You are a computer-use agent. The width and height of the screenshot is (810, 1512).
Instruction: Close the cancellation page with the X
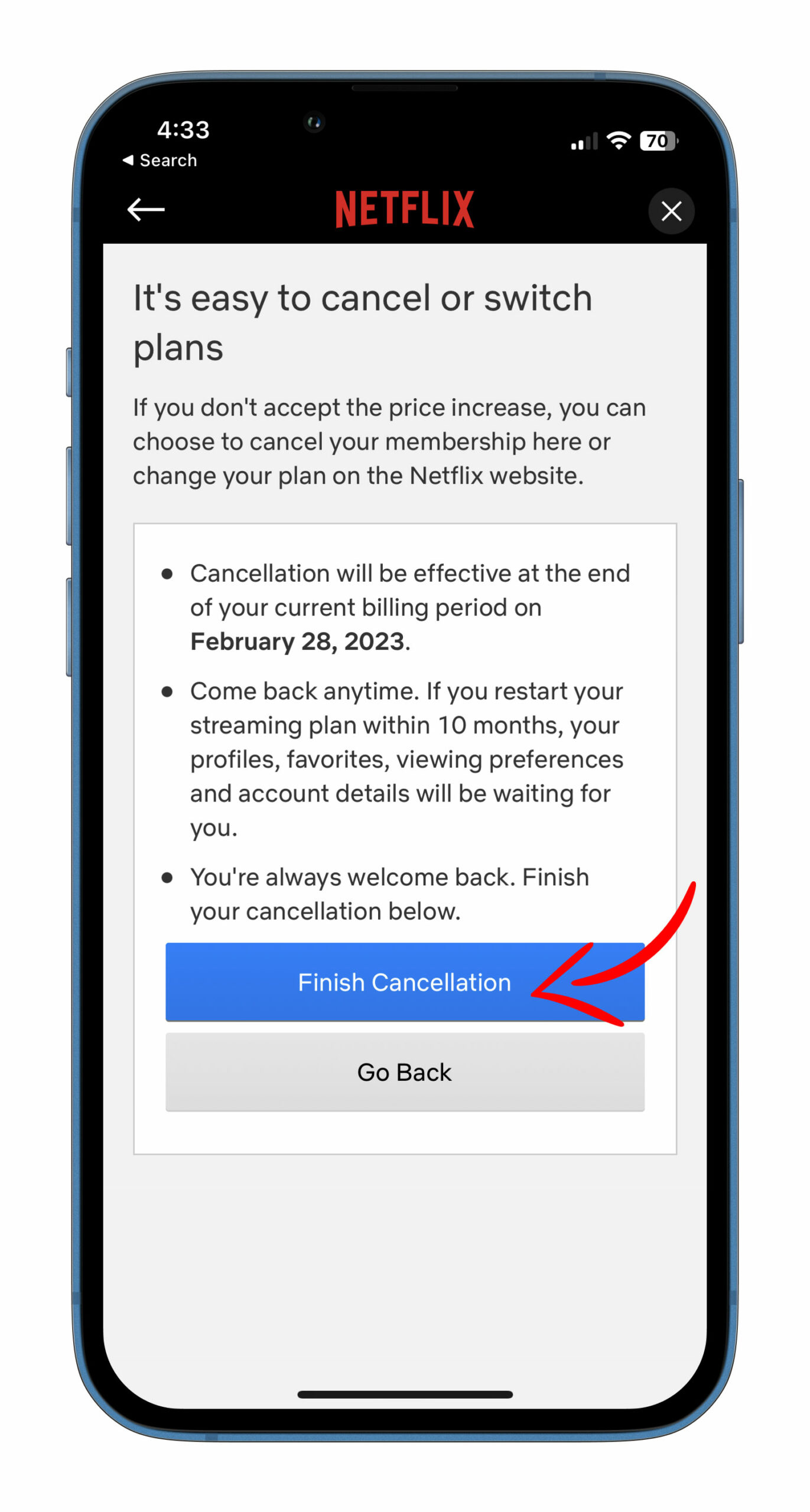pos(671,211)
